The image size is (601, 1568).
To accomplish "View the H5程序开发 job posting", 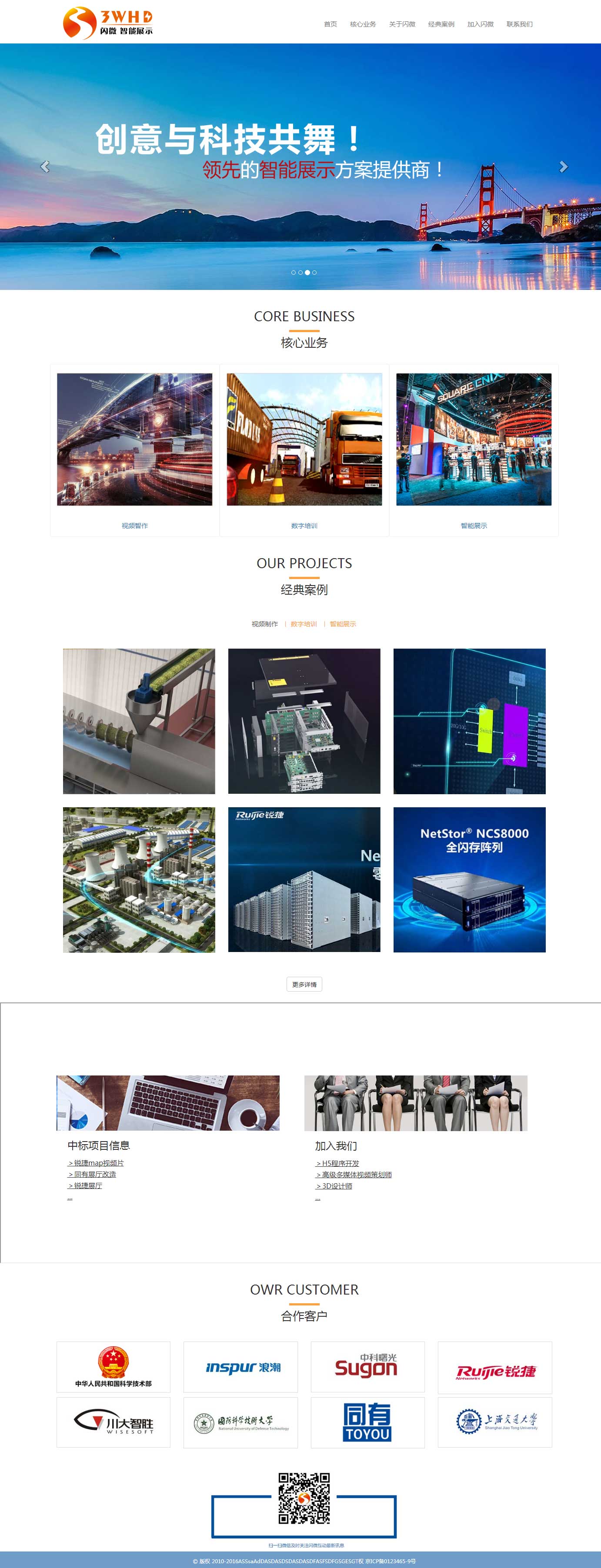I will point(338,1163).
